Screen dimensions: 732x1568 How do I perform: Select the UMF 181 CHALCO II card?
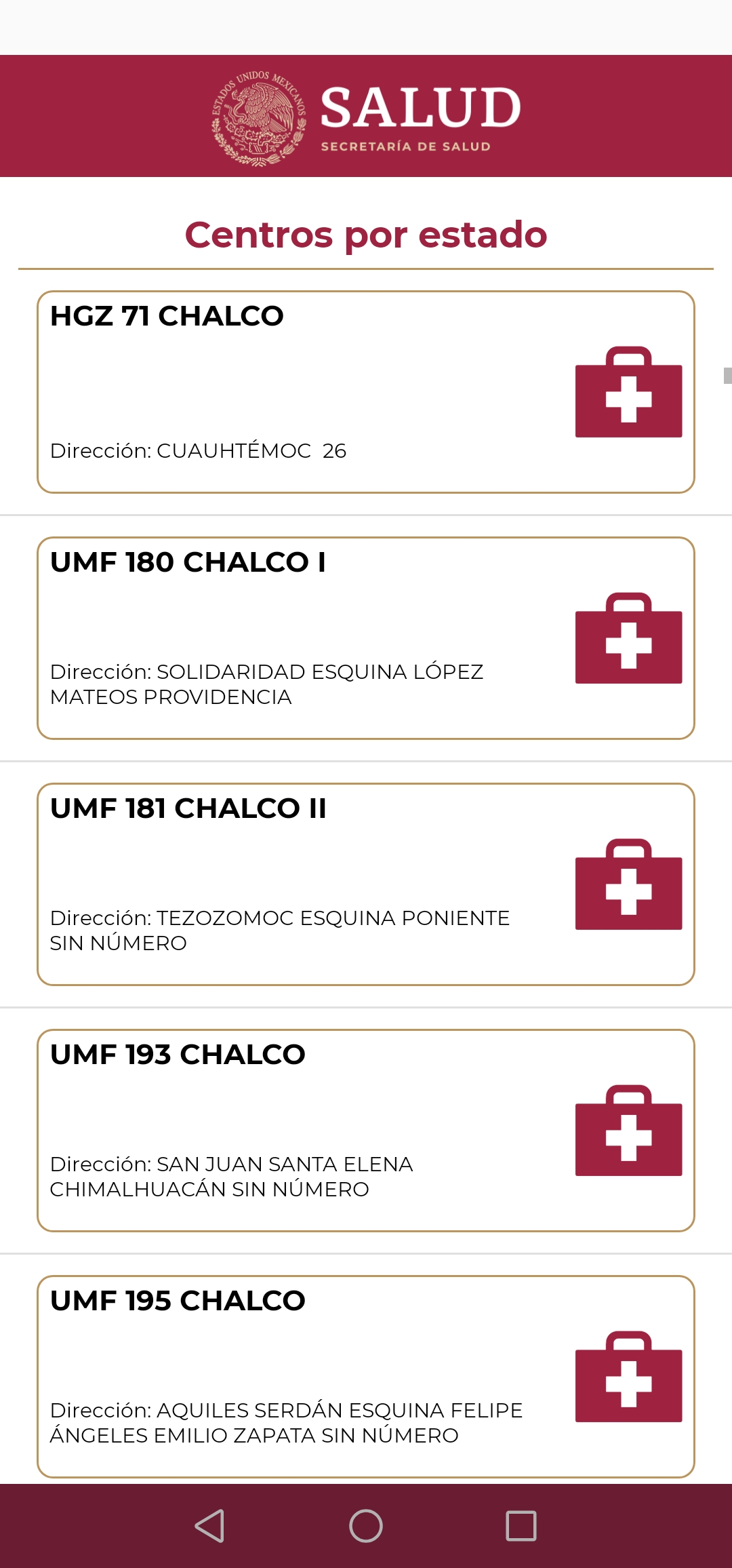click(x=366, y=884)
